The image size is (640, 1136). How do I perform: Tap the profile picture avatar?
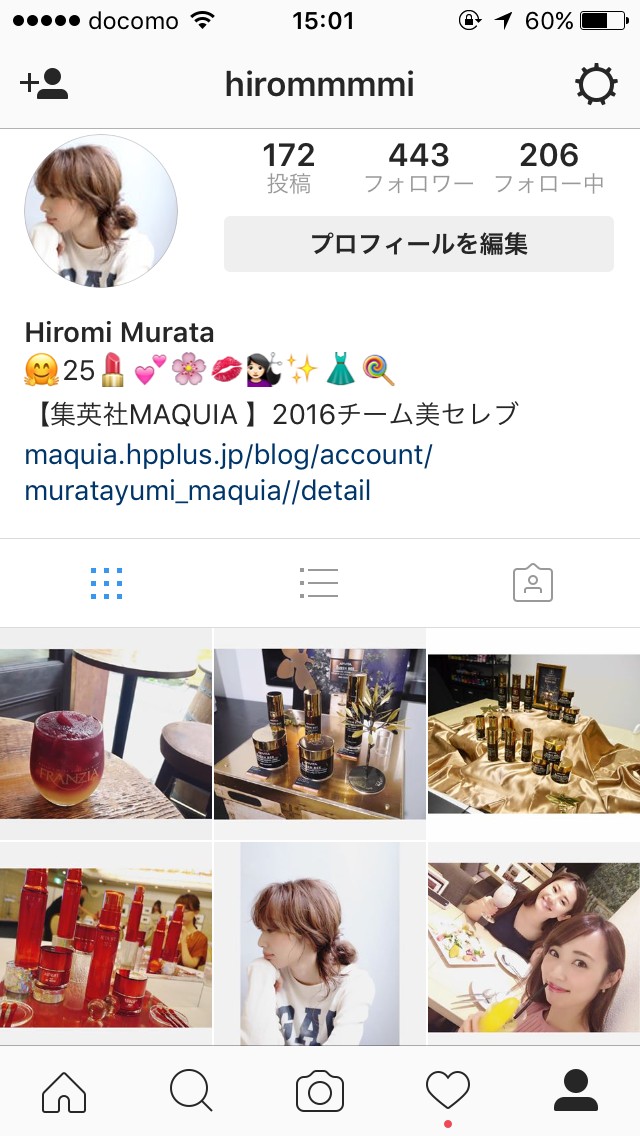click(101, 211)
